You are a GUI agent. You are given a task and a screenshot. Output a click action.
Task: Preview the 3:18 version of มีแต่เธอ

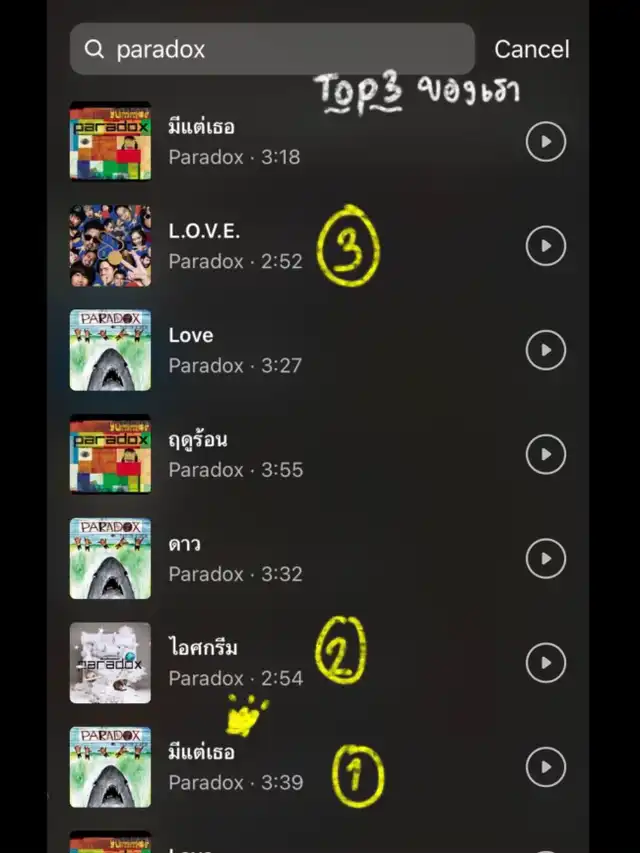[x=546, y=141]
